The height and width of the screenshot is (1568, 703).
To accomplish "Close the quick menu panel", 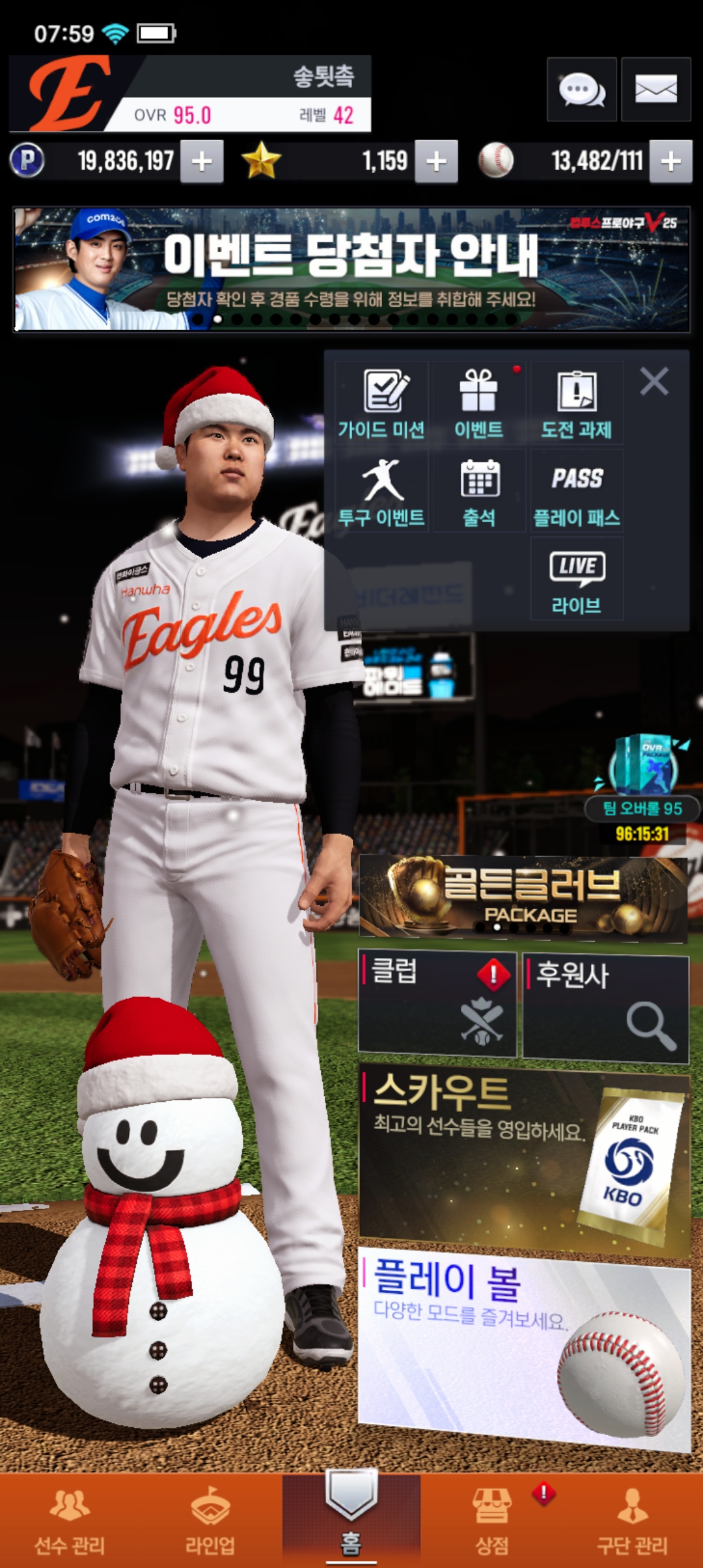I will (x=654, y=382).
